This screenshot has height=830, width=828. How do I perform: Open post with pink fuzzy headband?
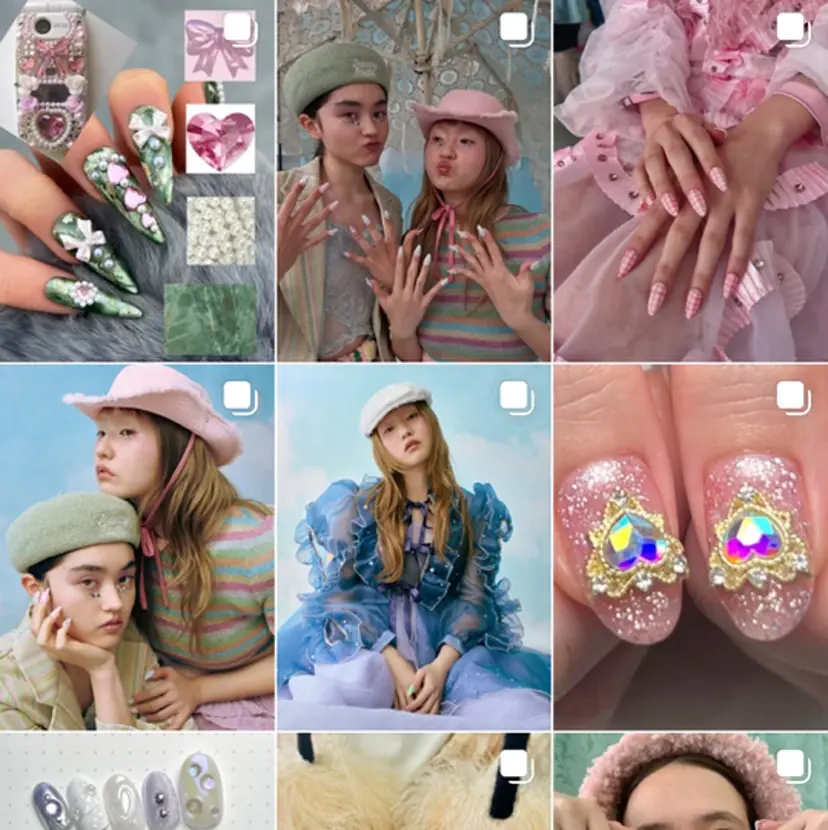tap(691, 782)
